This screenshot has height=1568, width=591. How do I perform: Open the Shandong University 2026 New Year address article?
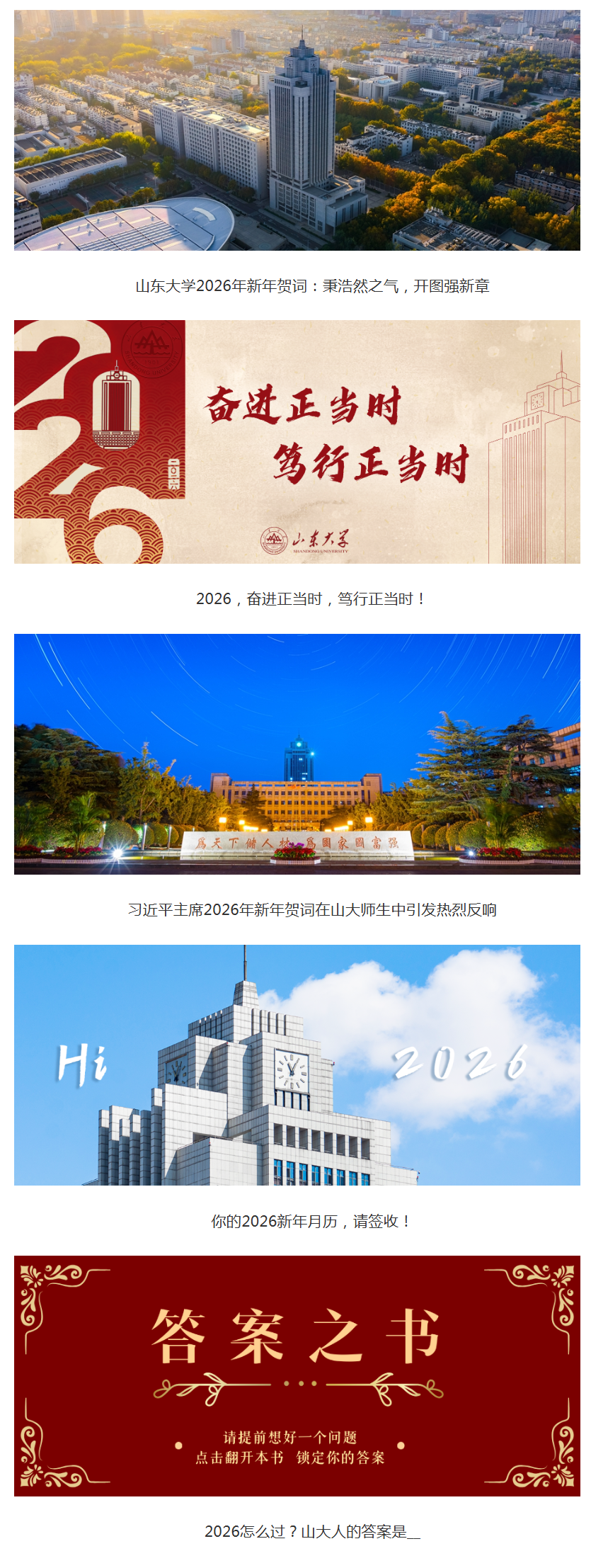tap(312, 285)
